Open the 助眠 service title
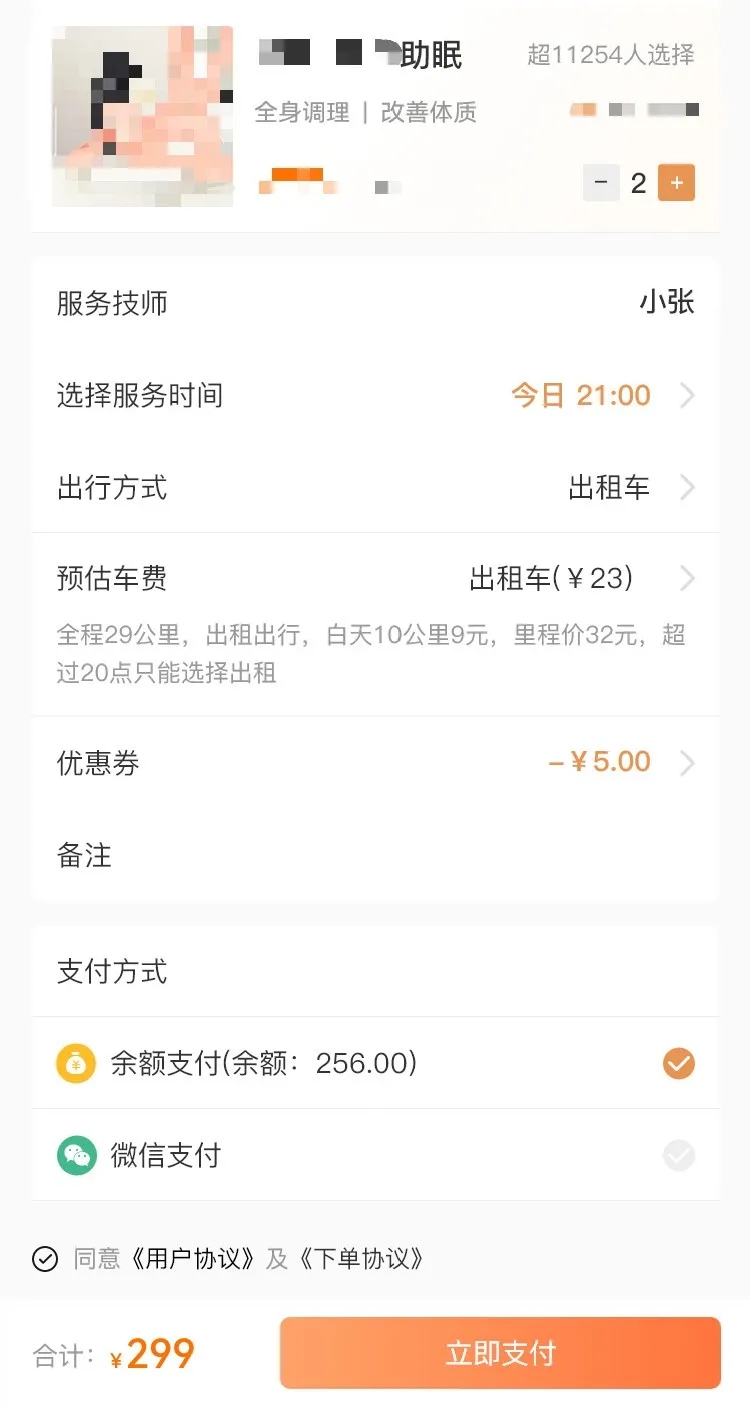Image resolution: width=750 pixels, height=1407 pixels. point(430,55)
